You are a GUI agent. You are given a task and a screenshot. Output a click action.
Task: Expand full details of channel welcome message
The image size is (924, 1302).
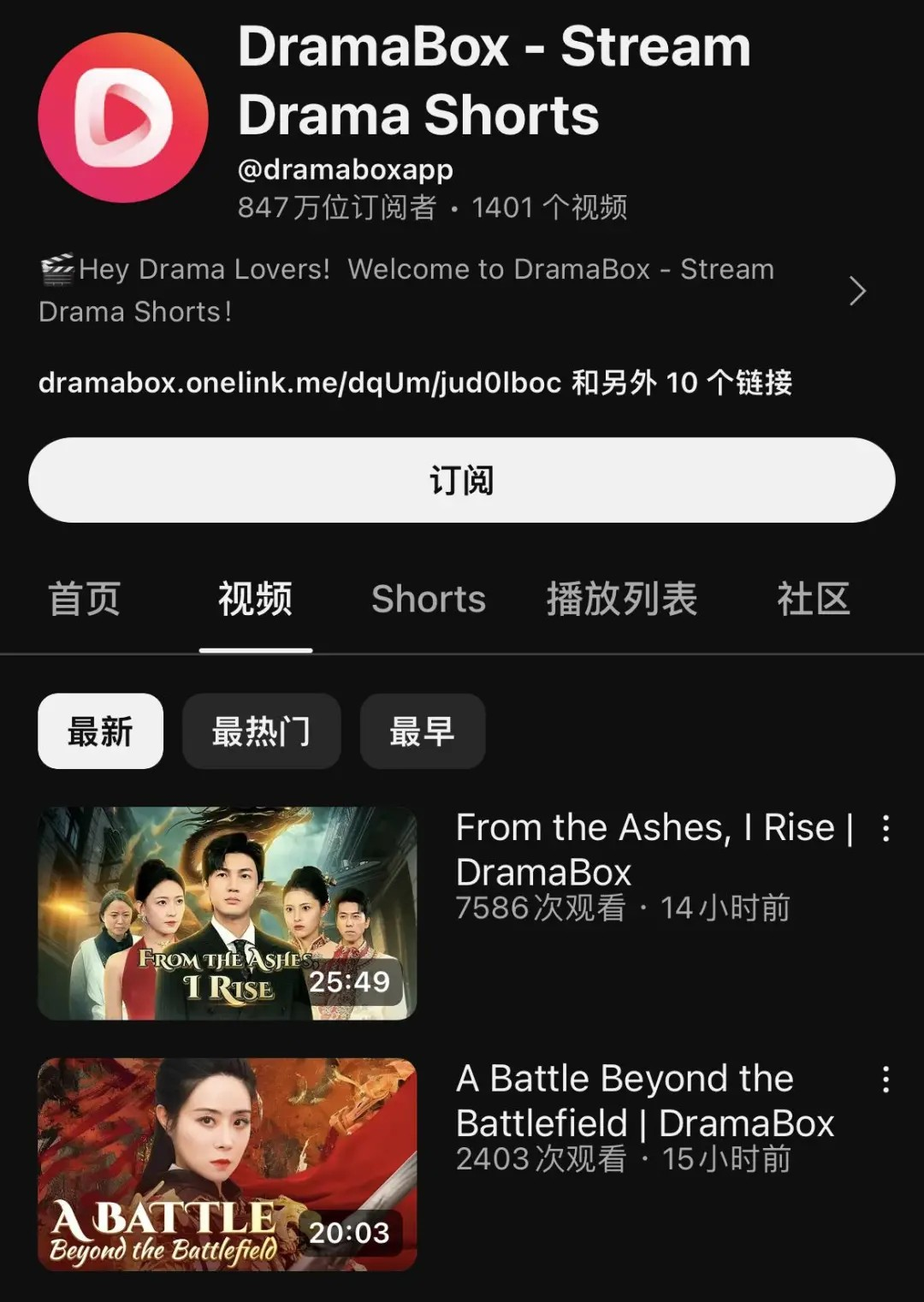(x=407, y=290)
